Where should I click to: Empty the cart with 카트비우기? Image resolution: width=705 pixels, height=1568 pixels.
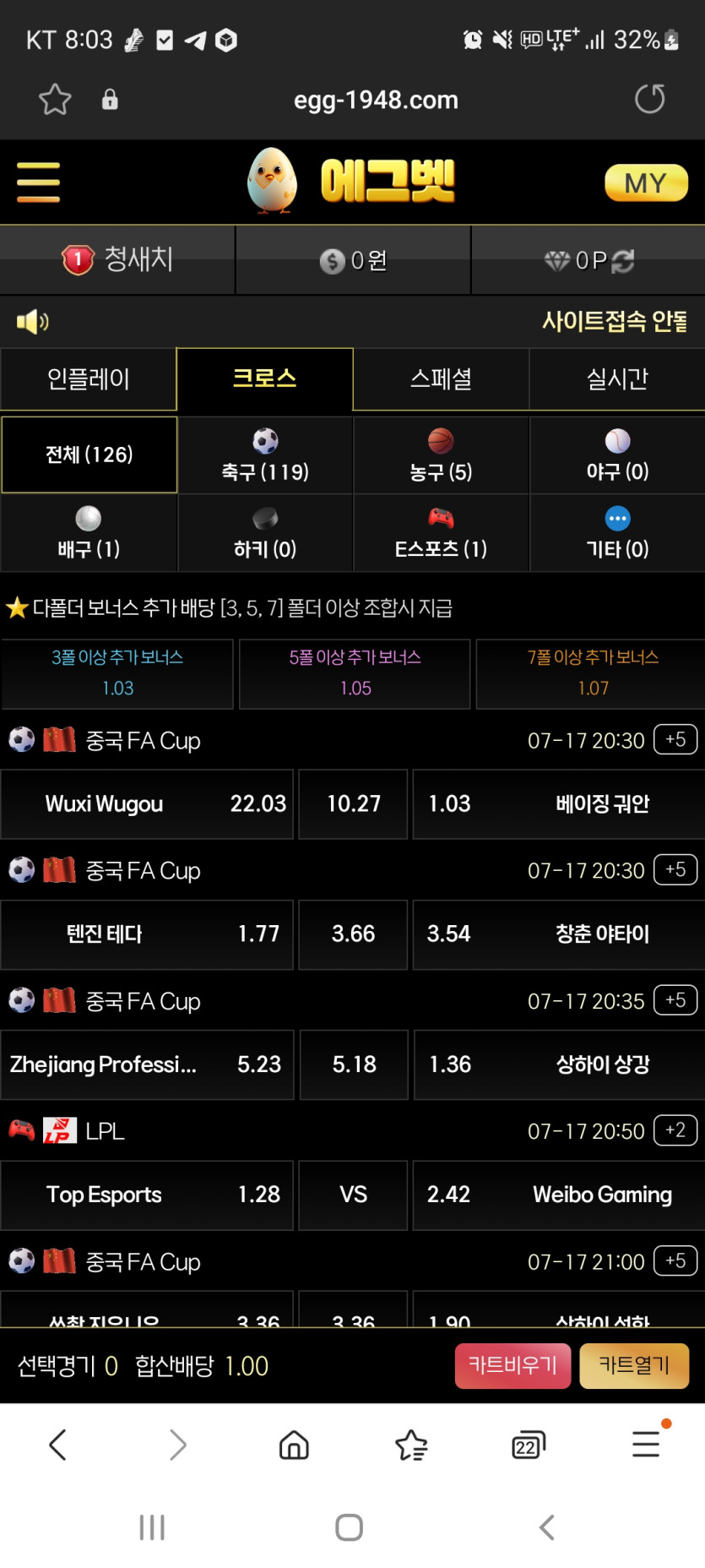[x=512, y=1366]
